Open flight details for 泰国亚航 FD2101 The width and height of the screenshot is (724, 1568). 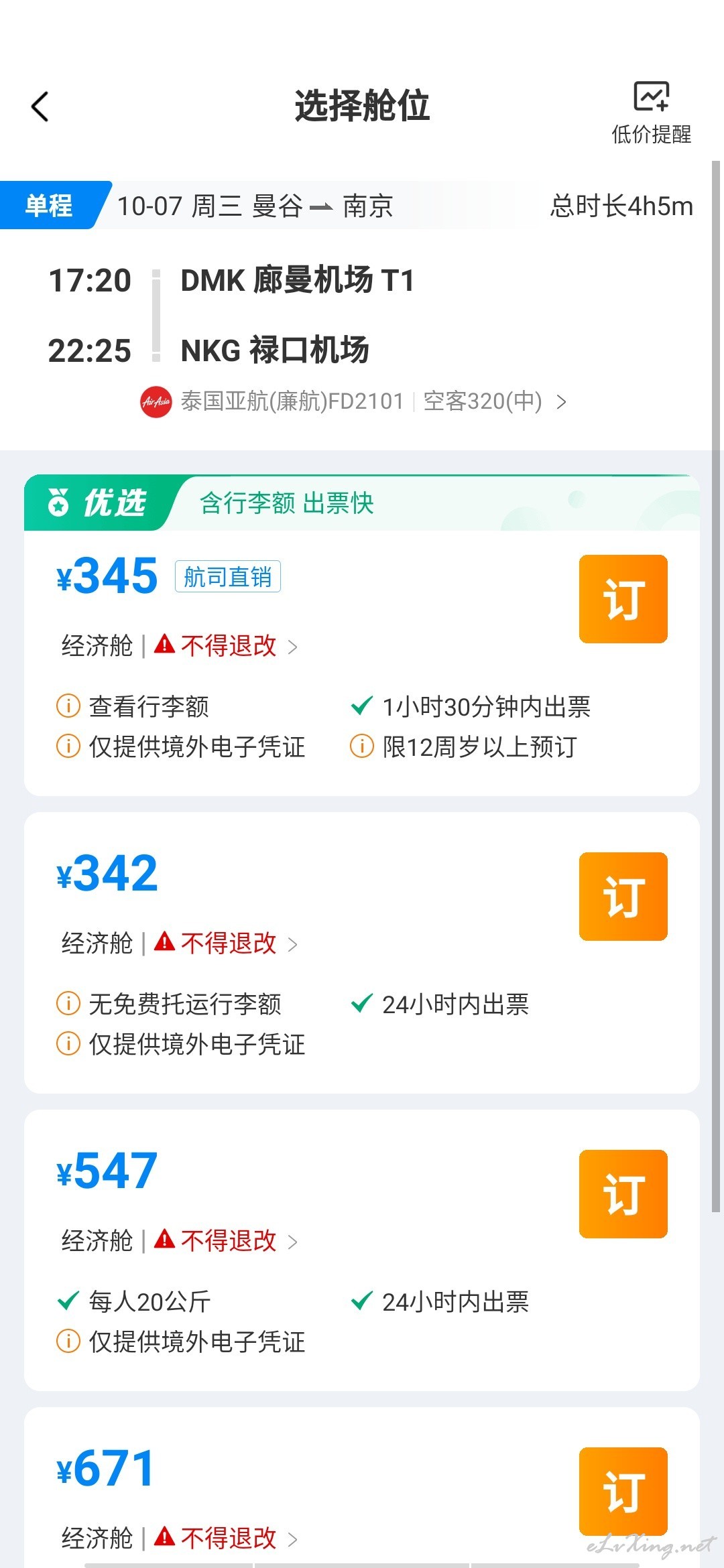[x=354, y=401]
